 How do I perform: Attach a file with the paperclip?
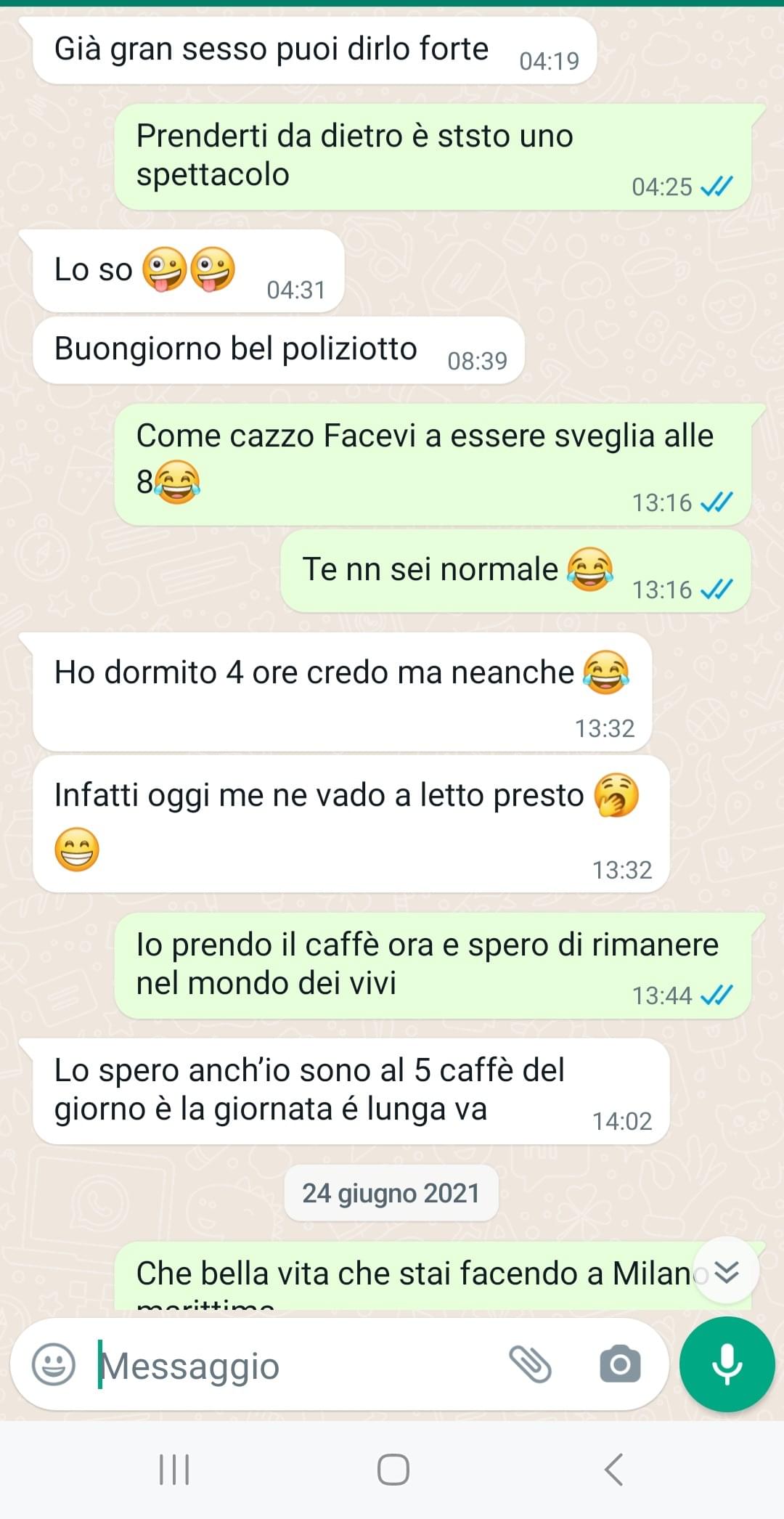(x=531, y=1364)
